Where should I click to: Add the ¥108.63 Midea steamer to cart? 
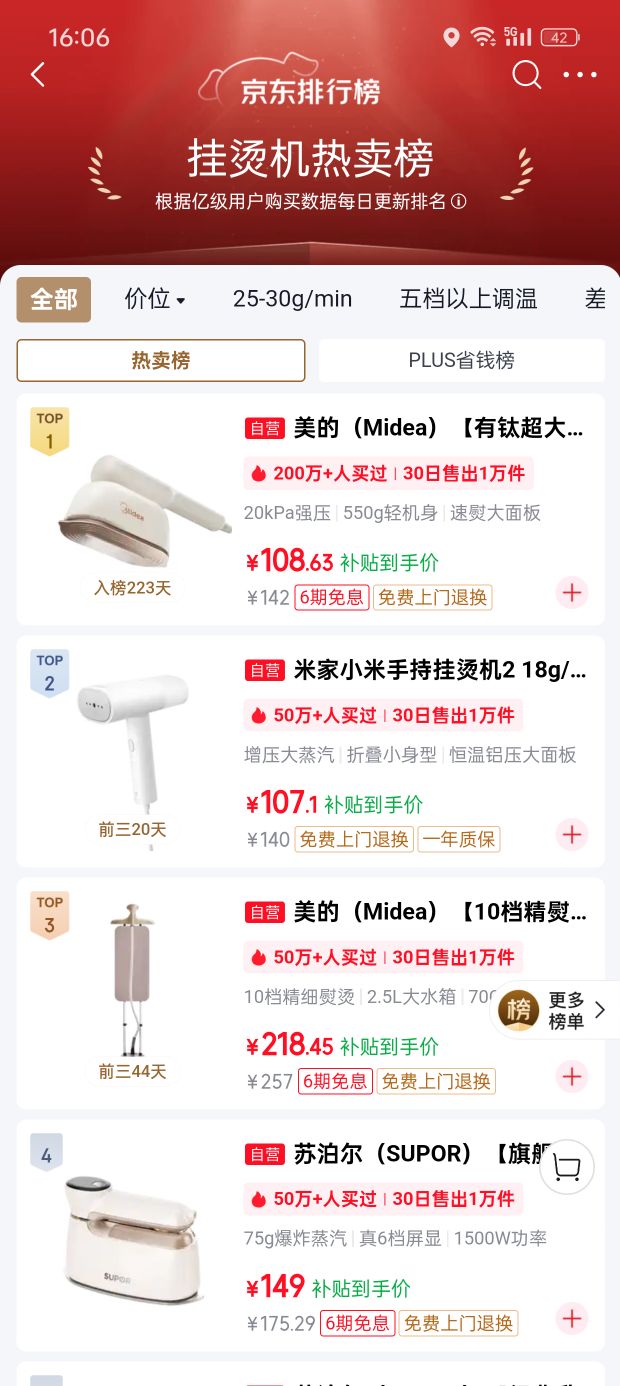coord(572,593)
